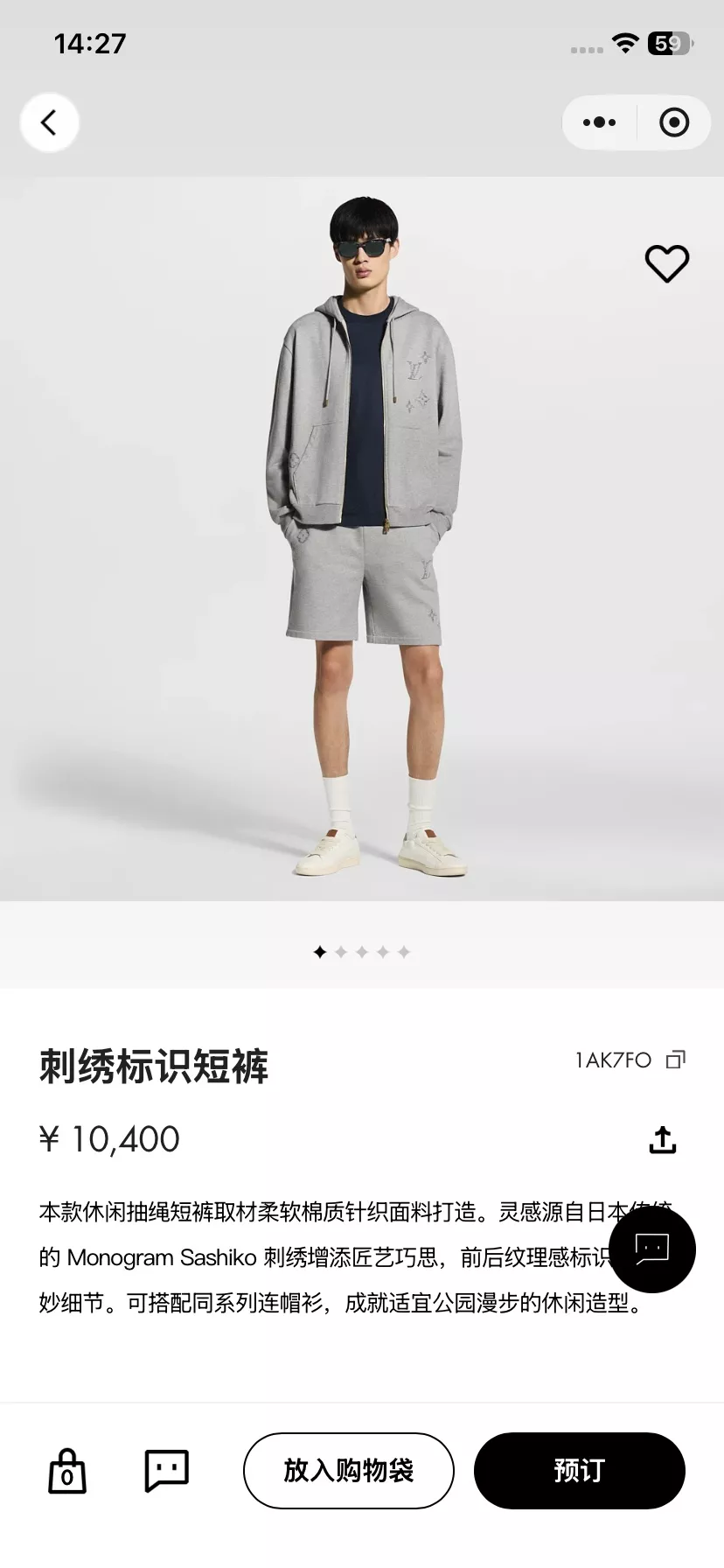Open the message icon in bottom bar

click(x=166, y=1470)
